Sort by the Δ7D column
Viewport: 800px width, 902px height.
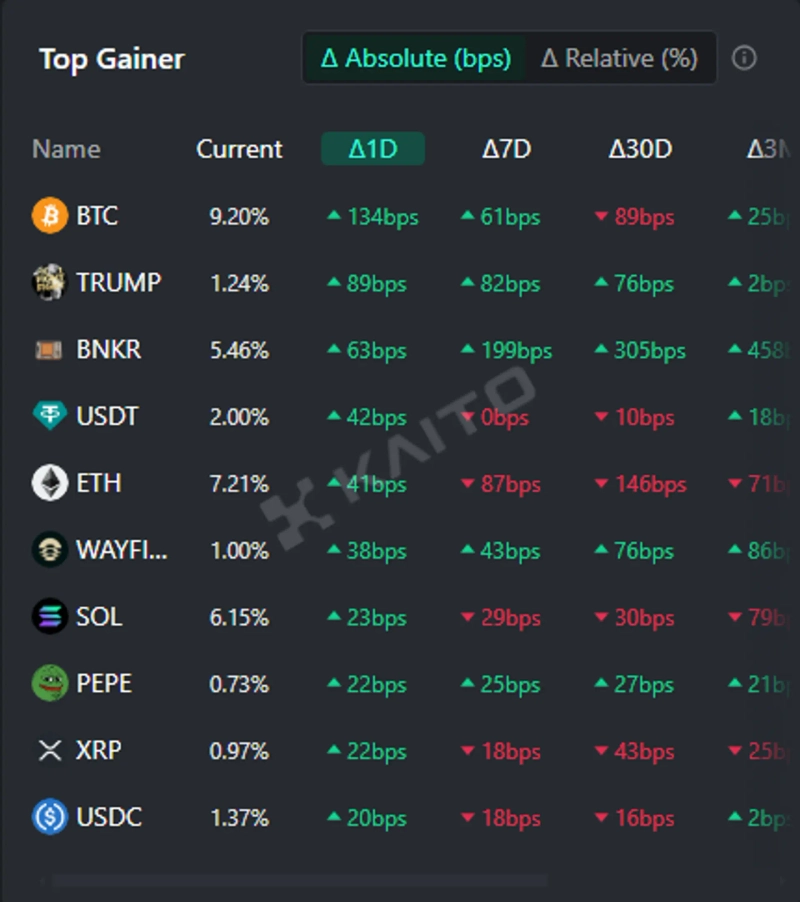pyautogui.click(x=506, y=149)
